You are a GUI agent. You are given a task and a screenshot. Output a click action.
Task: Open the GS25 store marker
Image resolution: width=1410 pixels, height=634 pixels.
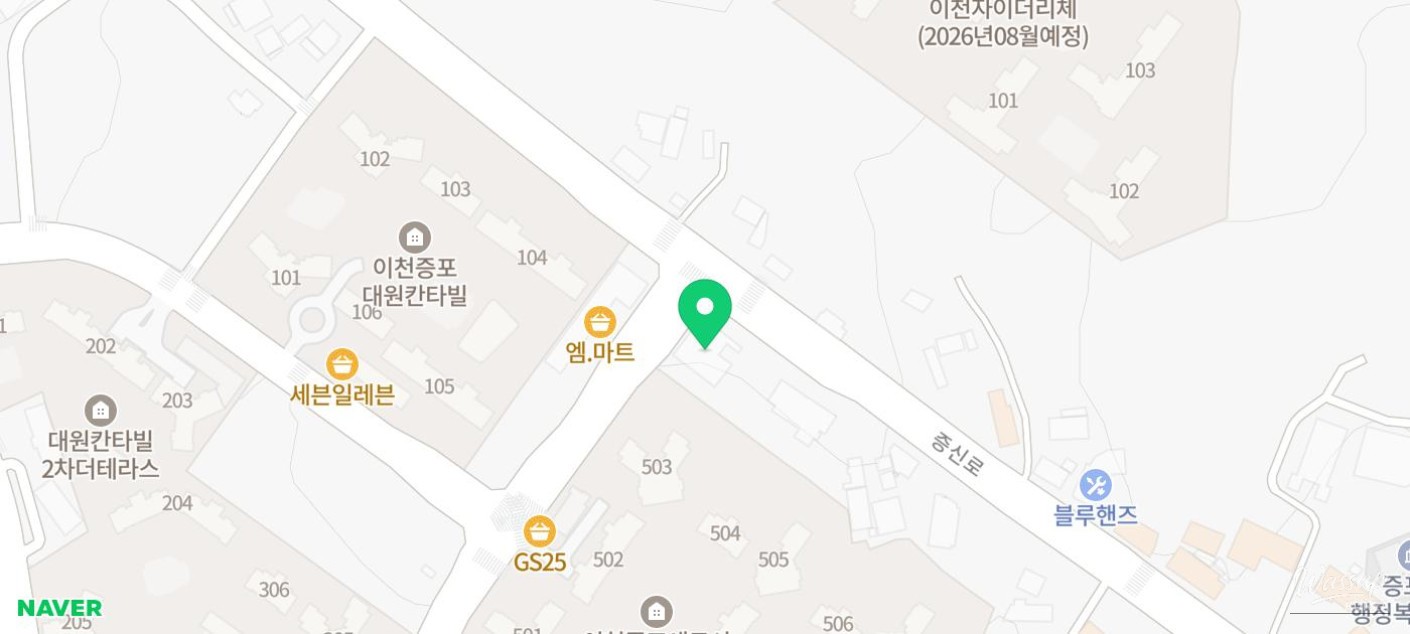pyautogui.click(x=539, y=531)
